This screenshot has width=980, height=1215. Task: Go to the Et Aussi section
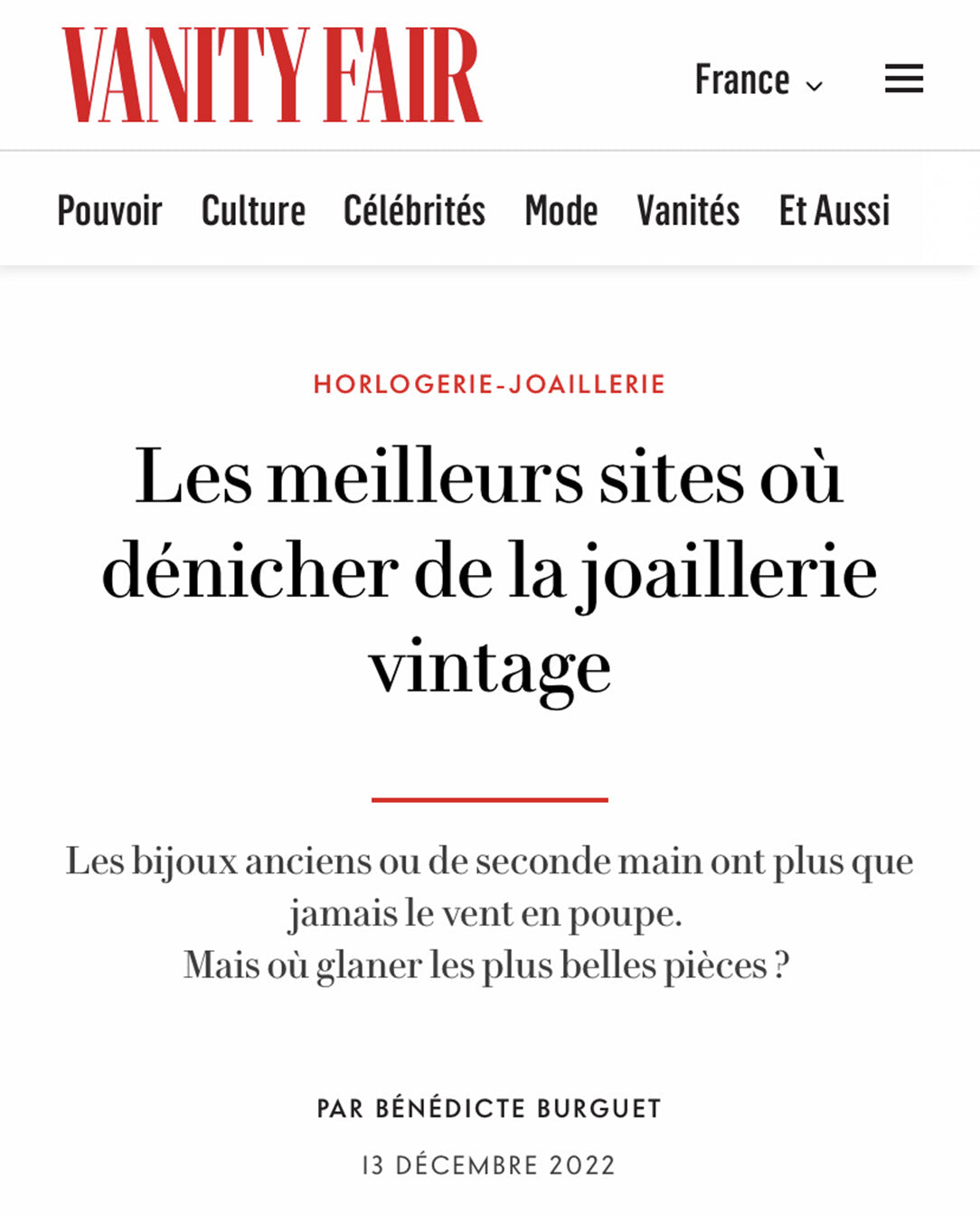coord(834,211)
